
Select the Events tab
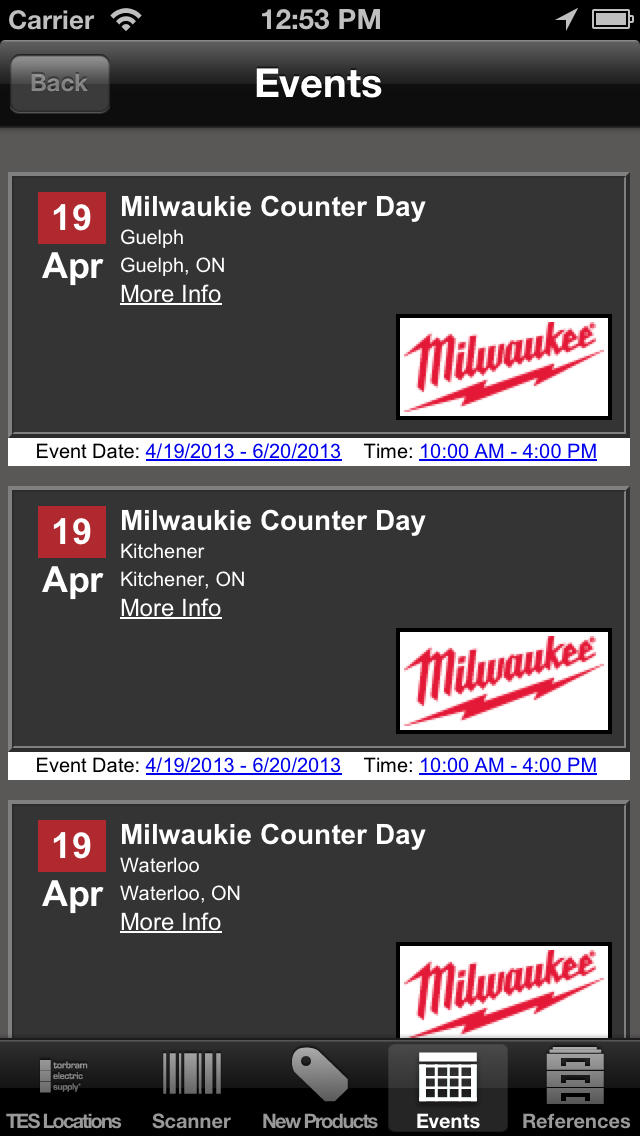coord(448,1088)
